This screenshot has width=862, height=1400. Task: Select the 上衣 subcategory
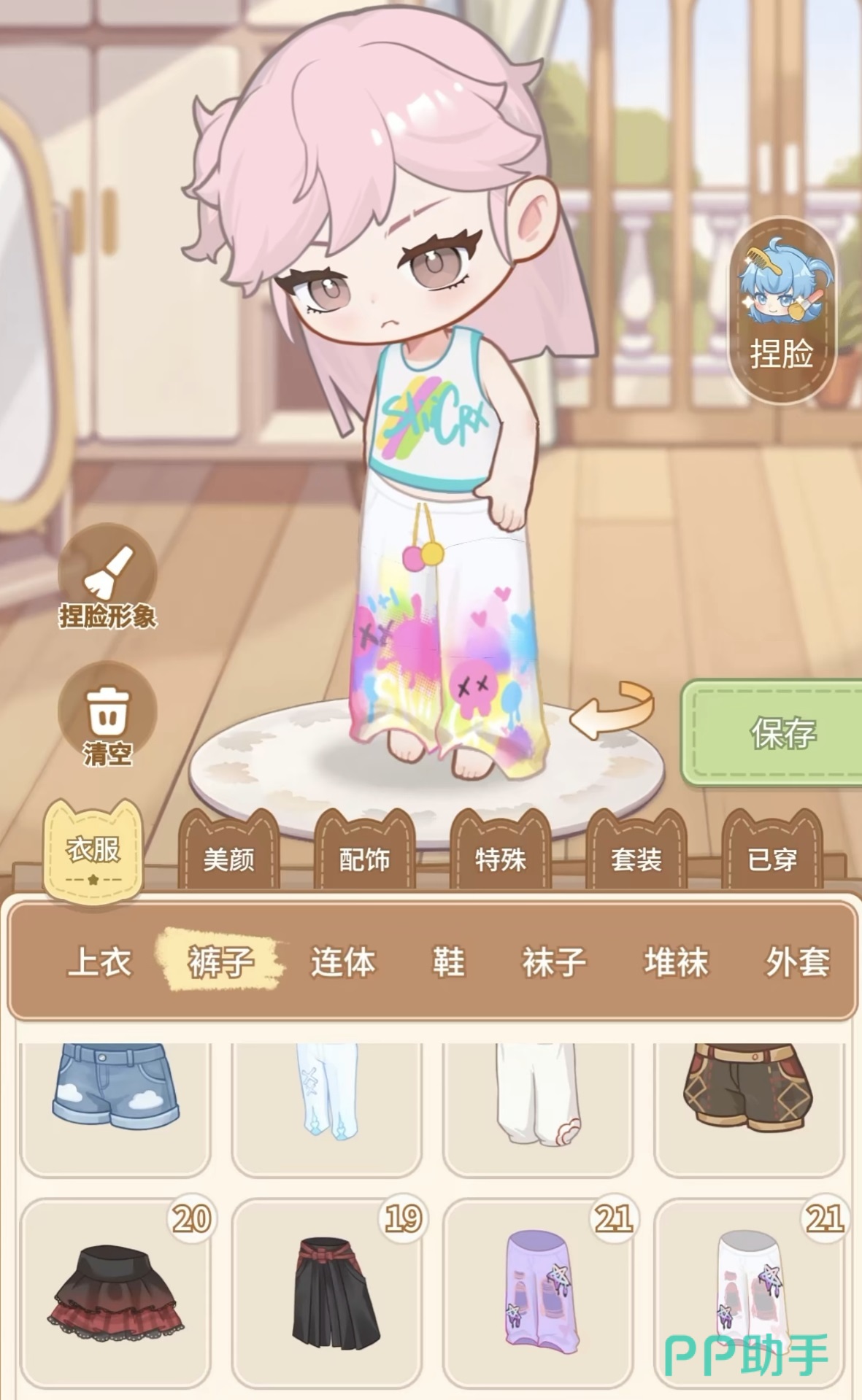[99, 962]
